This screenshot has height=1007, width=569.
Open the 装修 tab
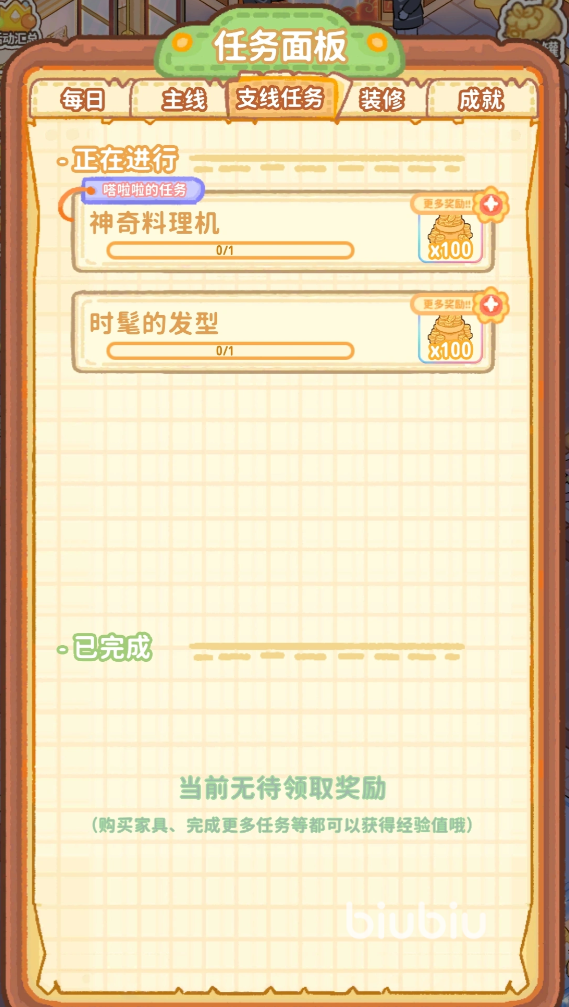(x=381, y=100)
